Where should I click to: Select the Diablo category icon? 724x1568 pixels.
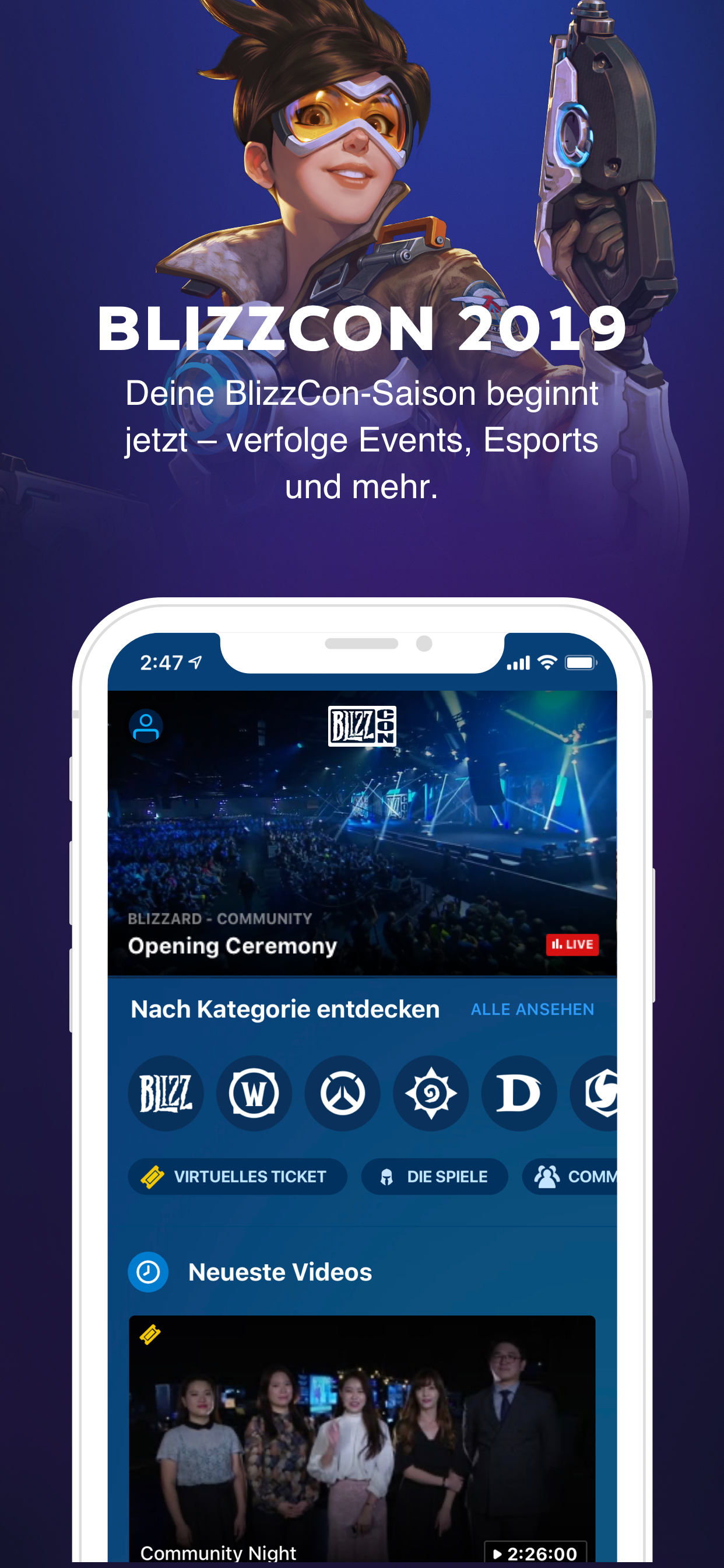tap(518, 1093)
